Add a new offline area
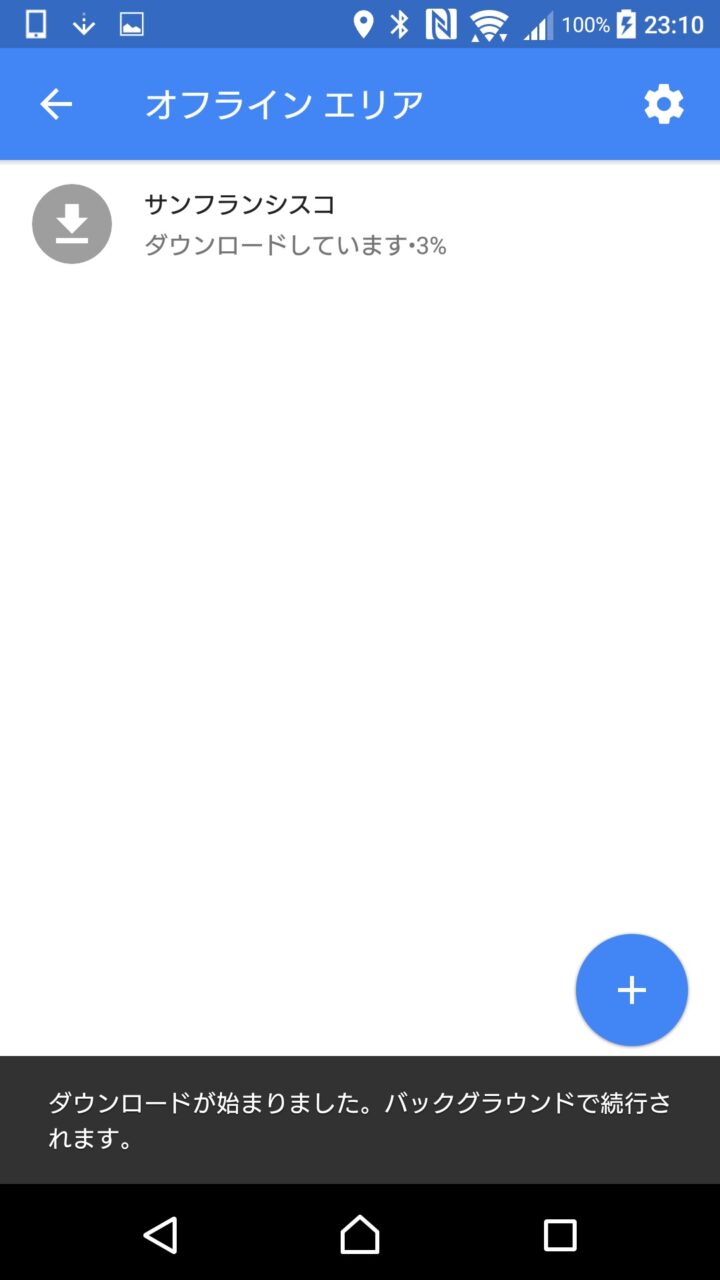The height and width of the screenshot is (1280, 720). click(631, 990)
